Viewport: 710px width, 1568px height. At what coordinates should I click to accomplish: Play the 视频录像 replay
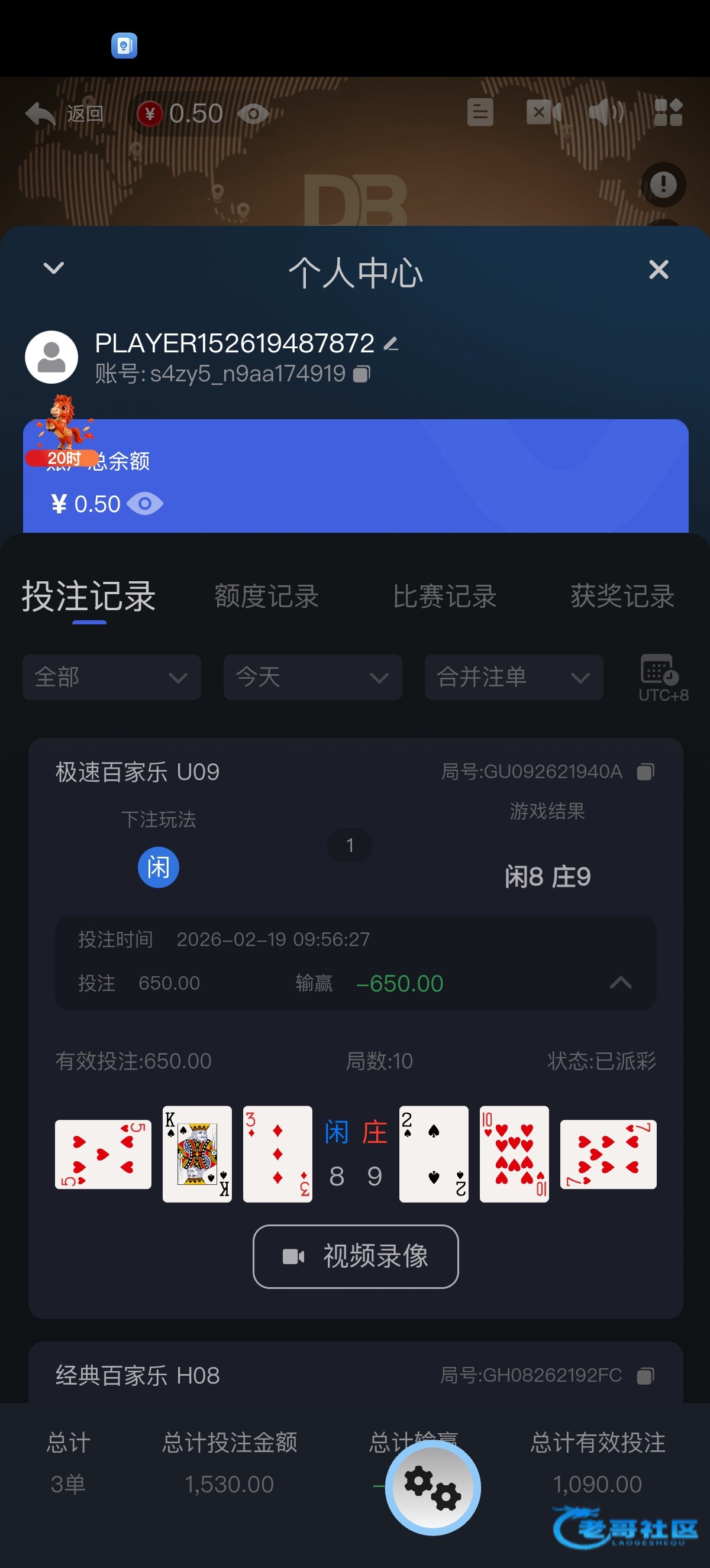(356, 1256)
